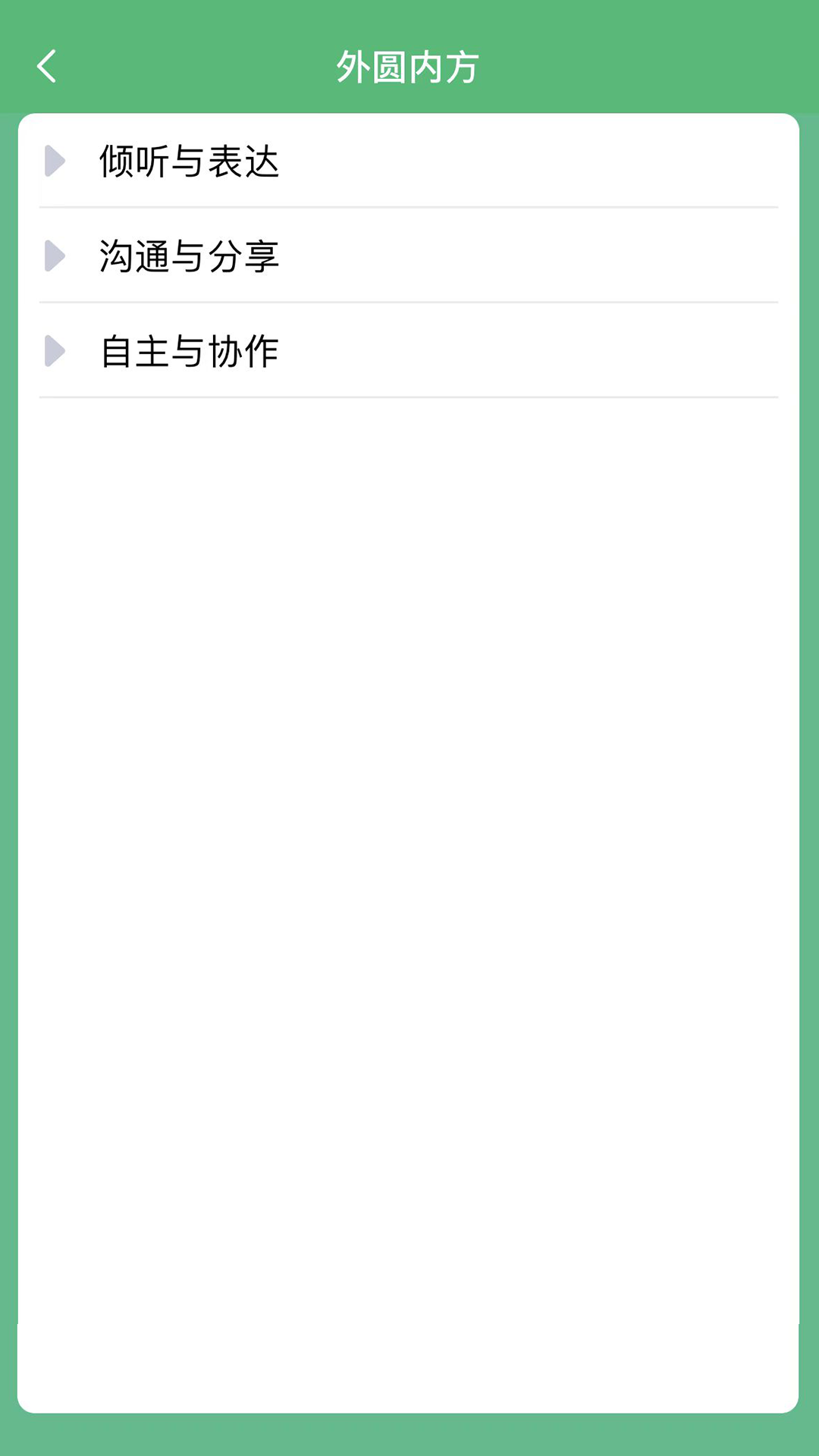Screen dimensions: 819x1456
Task: Click the arrow marker on the second row
Action: click(53, 256)
